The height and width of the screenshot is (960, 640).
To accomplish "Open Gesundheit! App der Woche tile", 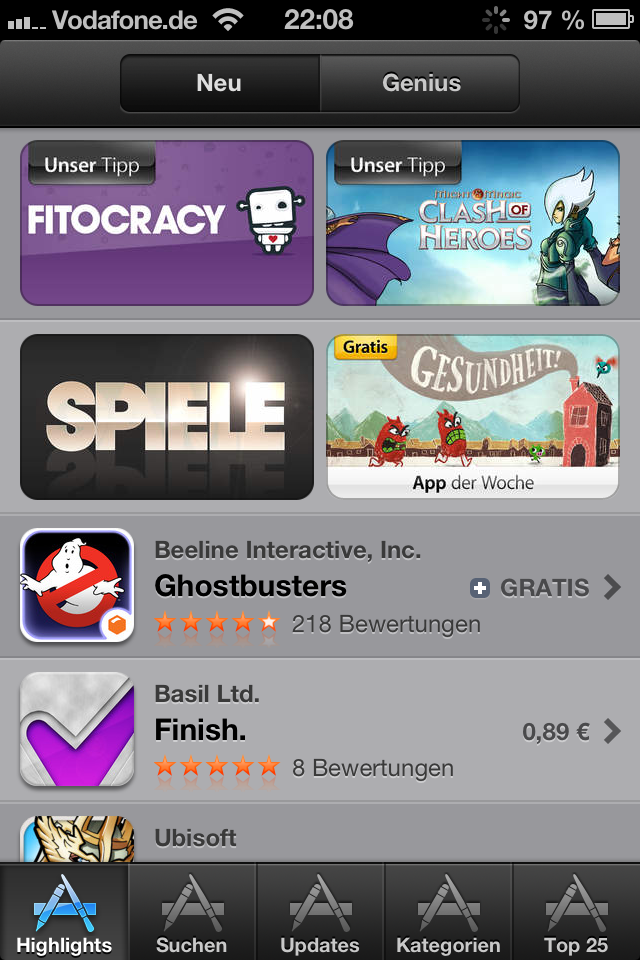I will (x=473, y=416).
